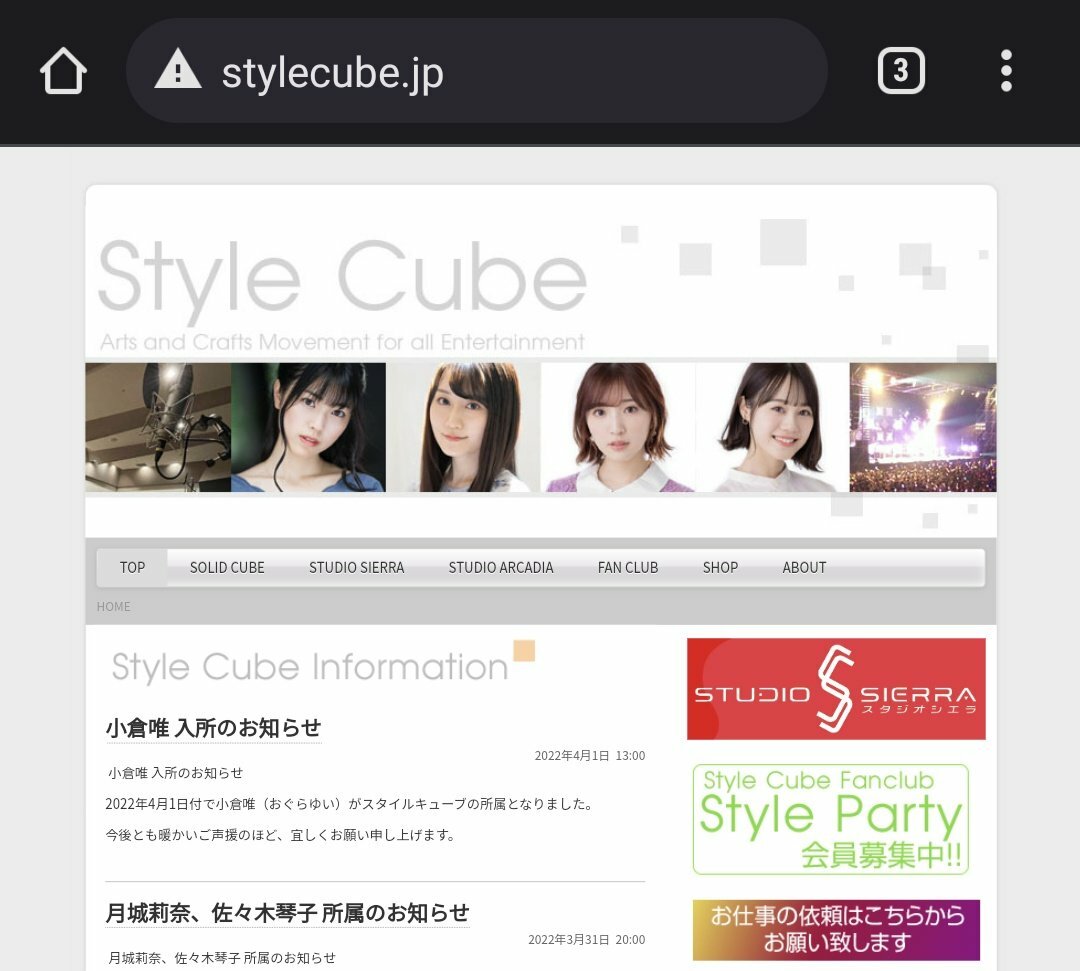Visit the FAN CLUB section

(627, 567)
